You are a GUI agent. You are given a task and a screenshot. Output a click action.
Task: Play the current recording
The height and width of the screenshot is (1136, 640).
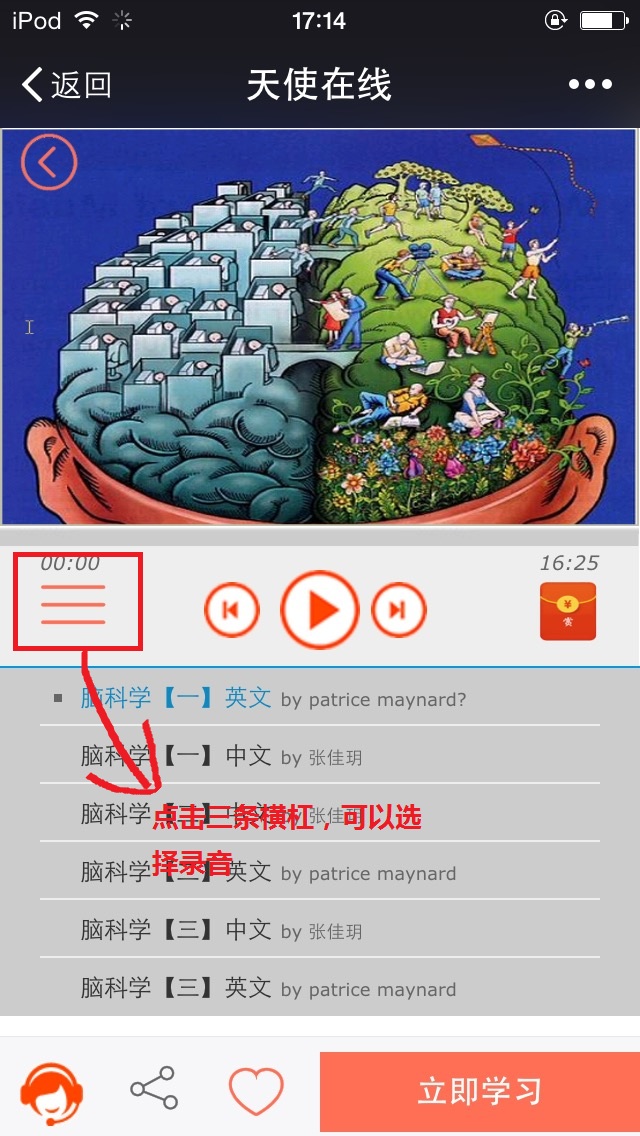(x=319, y=609)
